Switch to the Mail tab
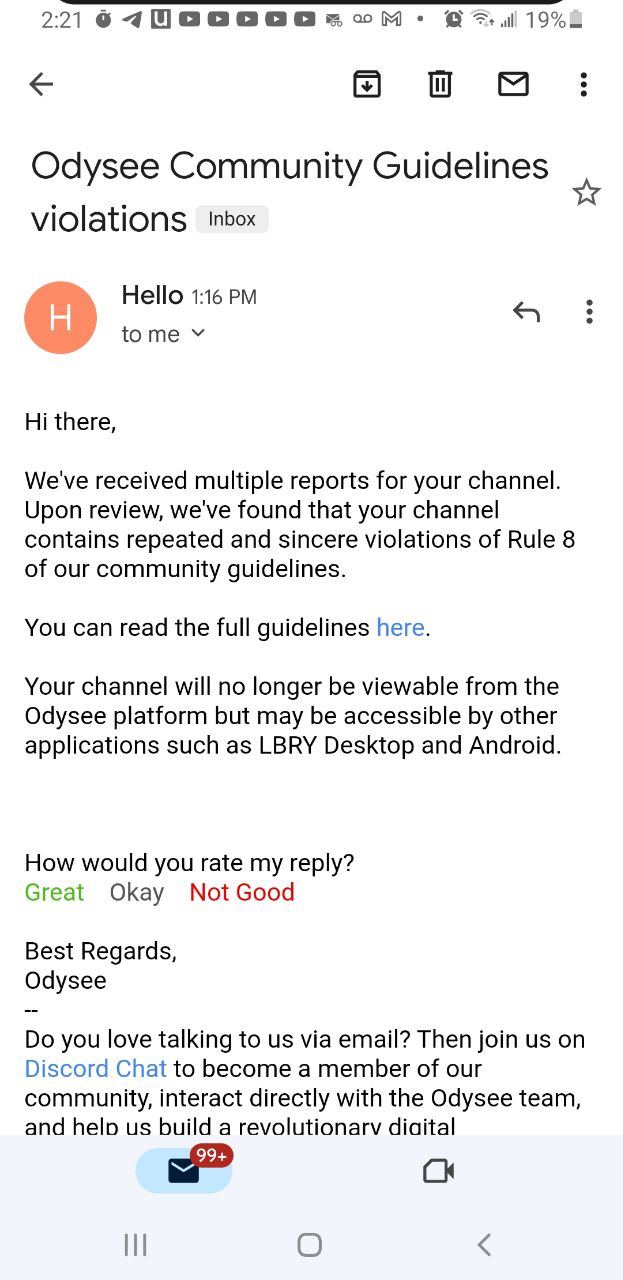Screen dimensions: 623x1280 [x=184, y=1171]
